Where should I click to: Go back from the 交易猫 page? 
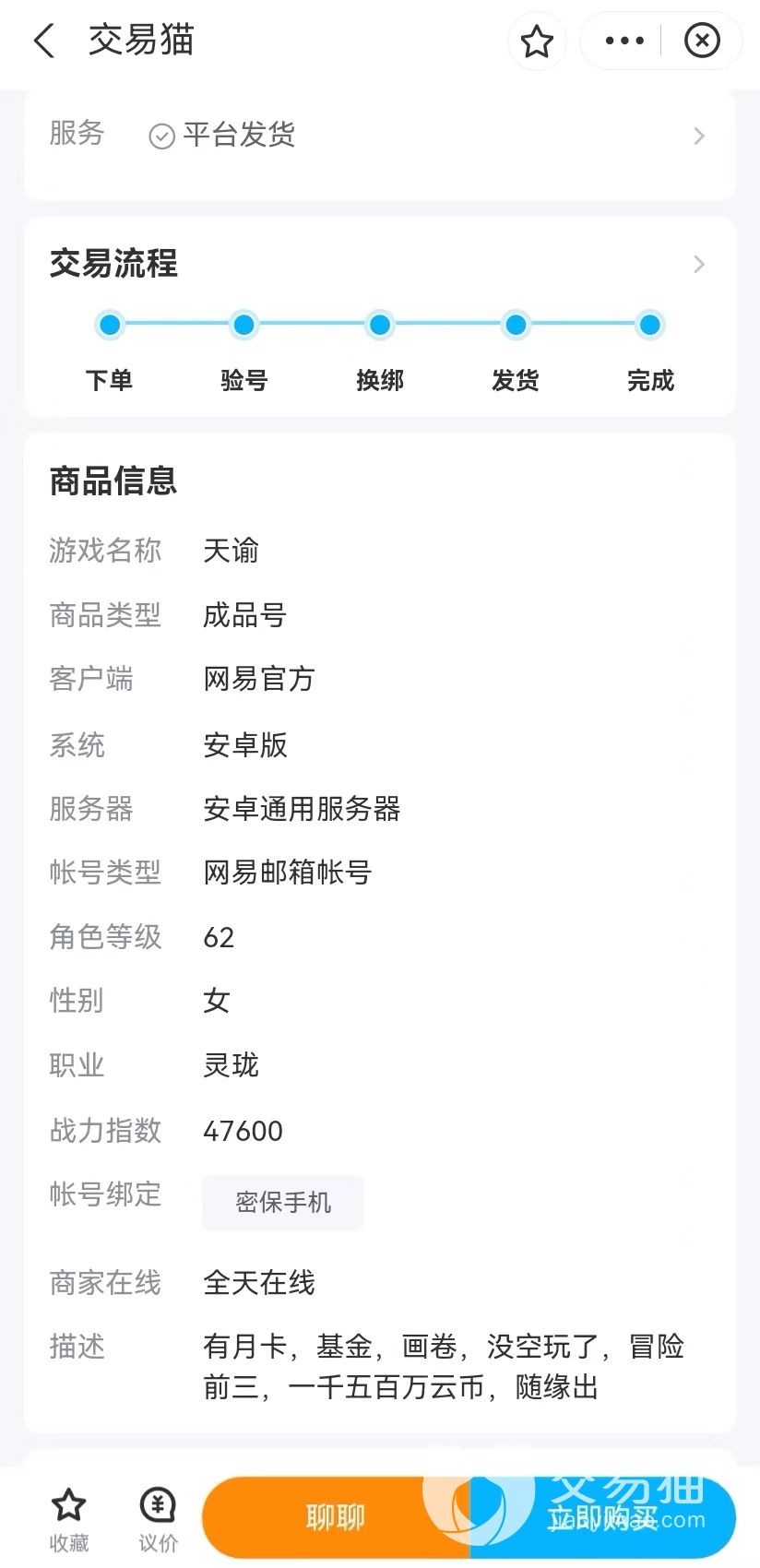click(44, 42)
